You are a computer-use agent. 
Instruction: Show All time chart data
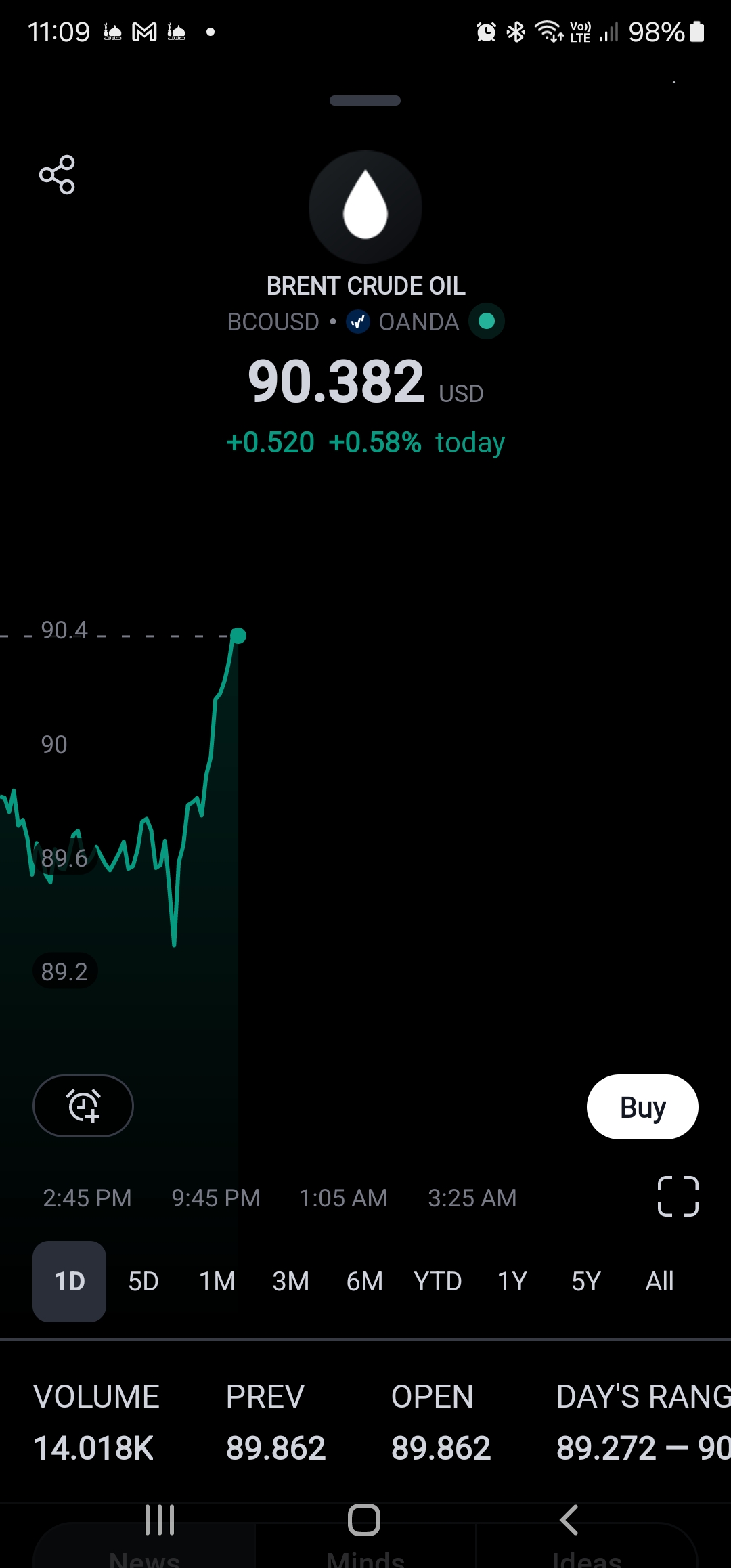659,1282
